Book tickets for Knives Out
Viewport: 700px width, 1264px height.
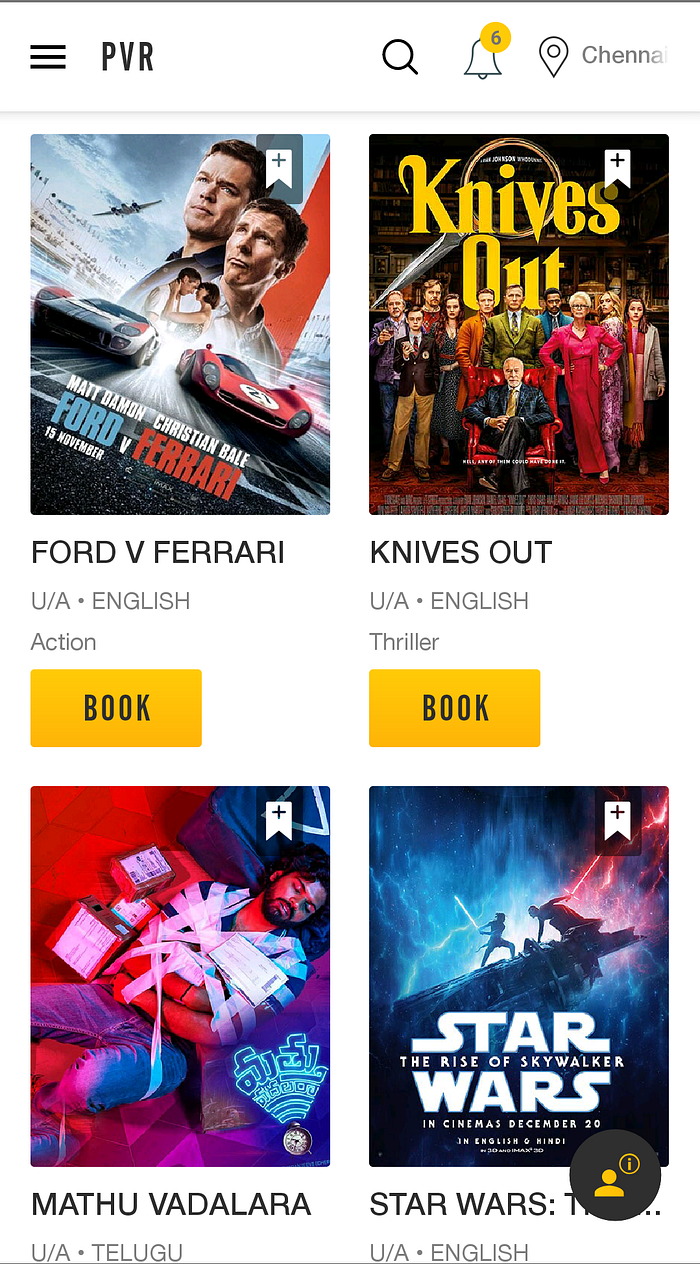coord(455,708)
